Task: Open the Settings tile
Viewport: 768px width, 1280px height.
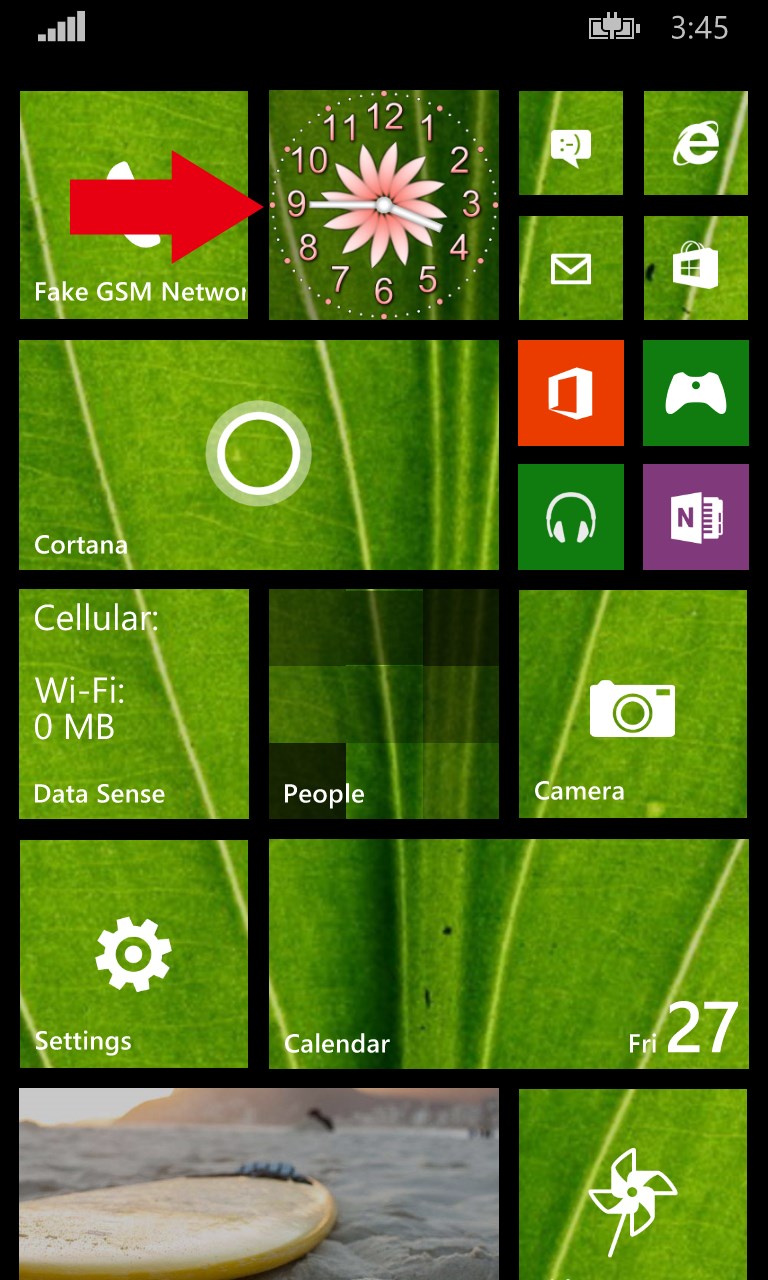Action: pos(134,954)
